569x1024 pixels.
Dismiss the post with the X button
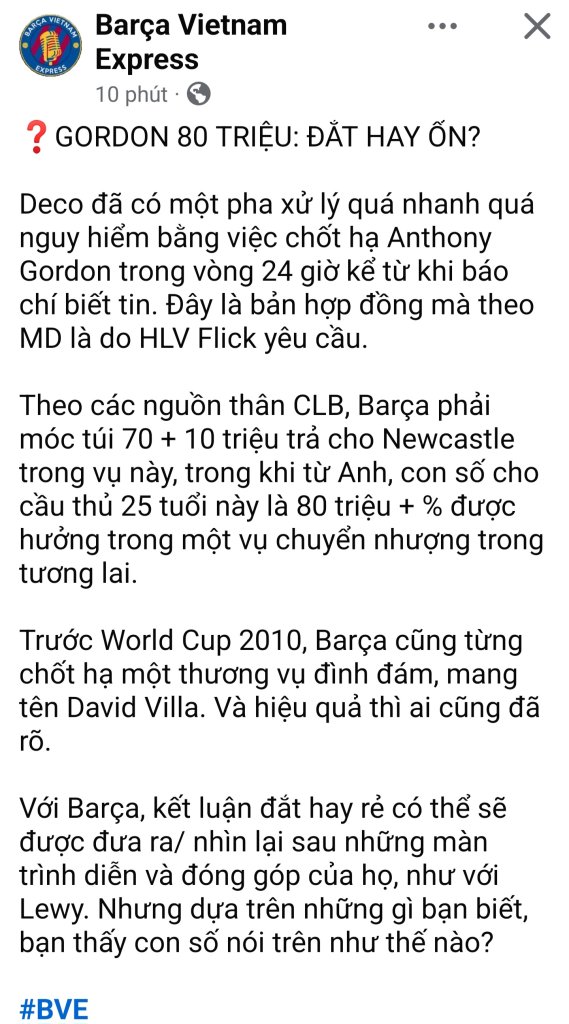(x=538, y=27)
